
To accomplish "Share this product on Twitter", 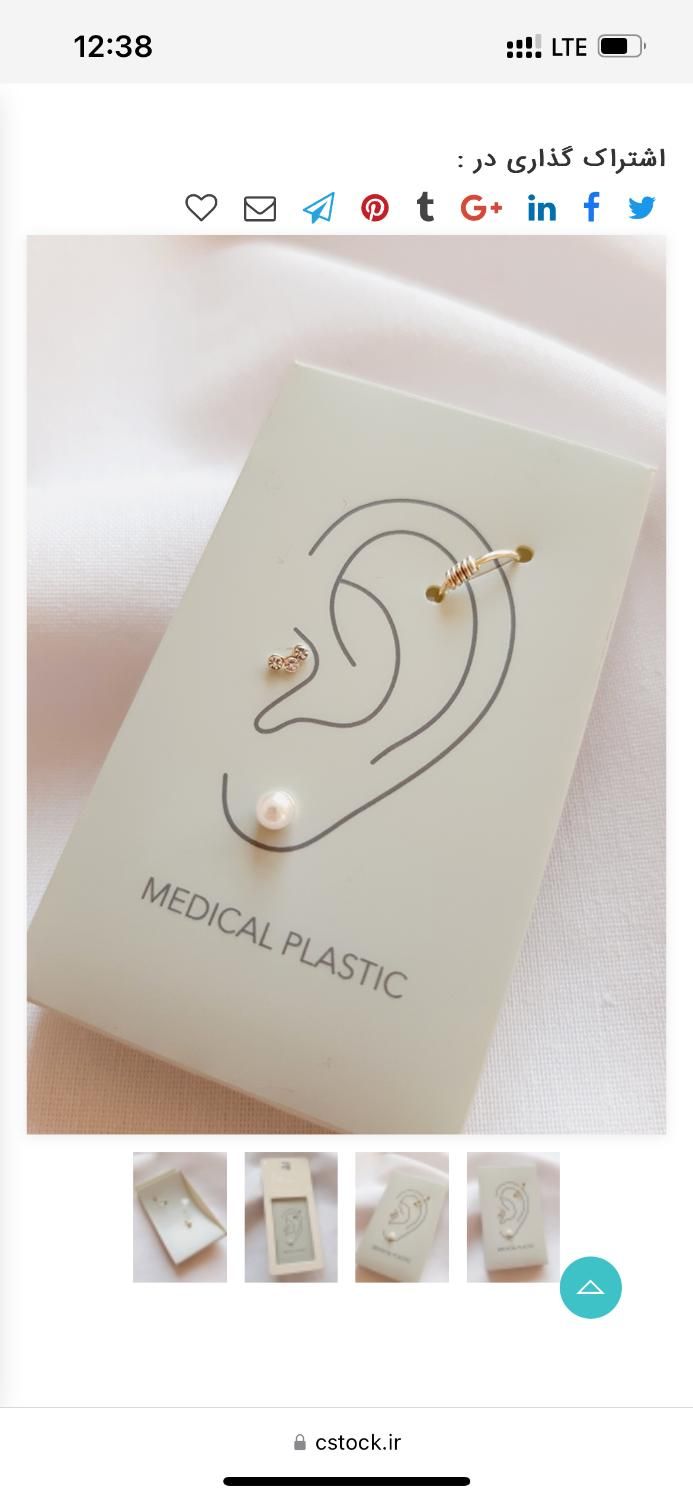I will [x=642, y=207].
